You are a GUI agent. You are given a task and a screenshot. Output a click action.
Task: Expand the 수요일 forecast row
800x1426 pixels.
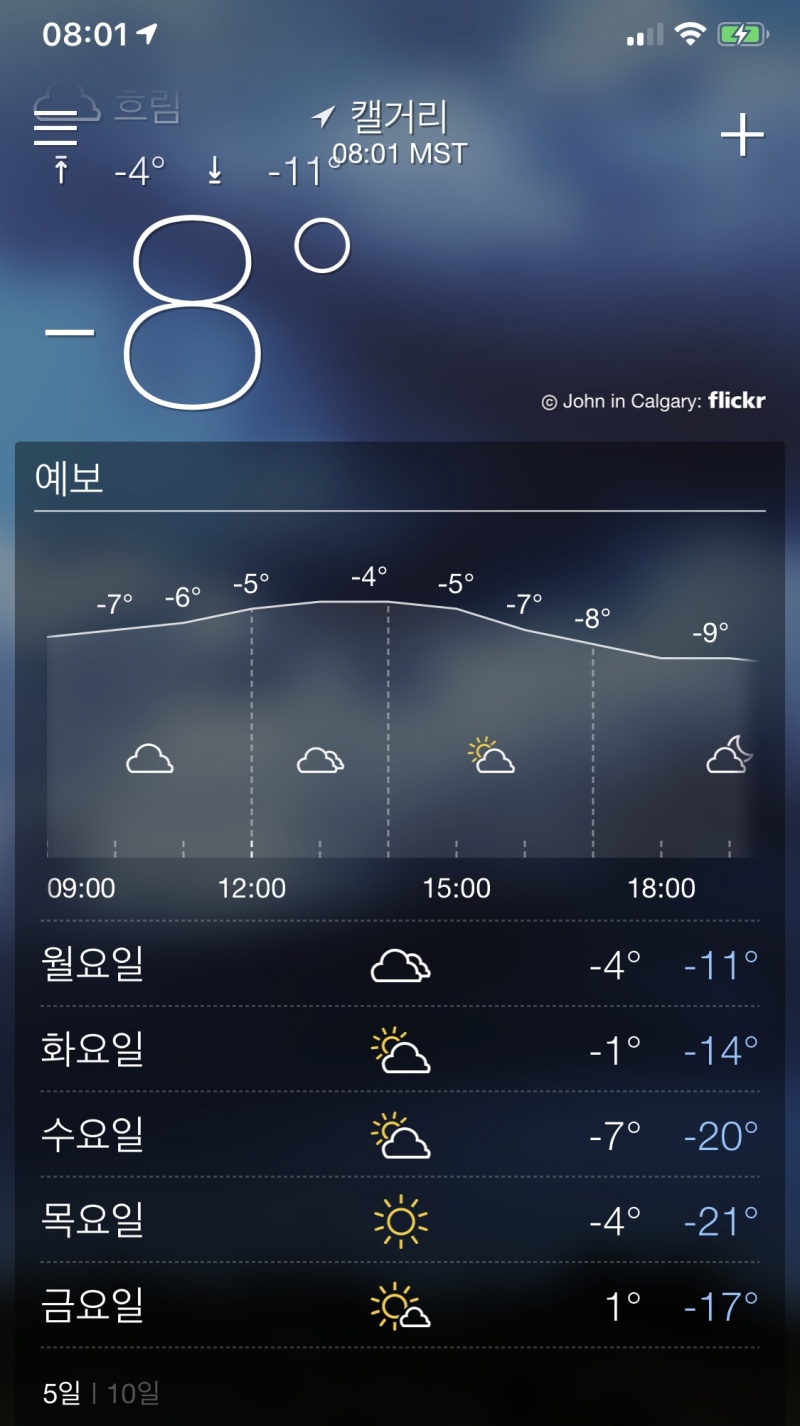point(400,1136)
